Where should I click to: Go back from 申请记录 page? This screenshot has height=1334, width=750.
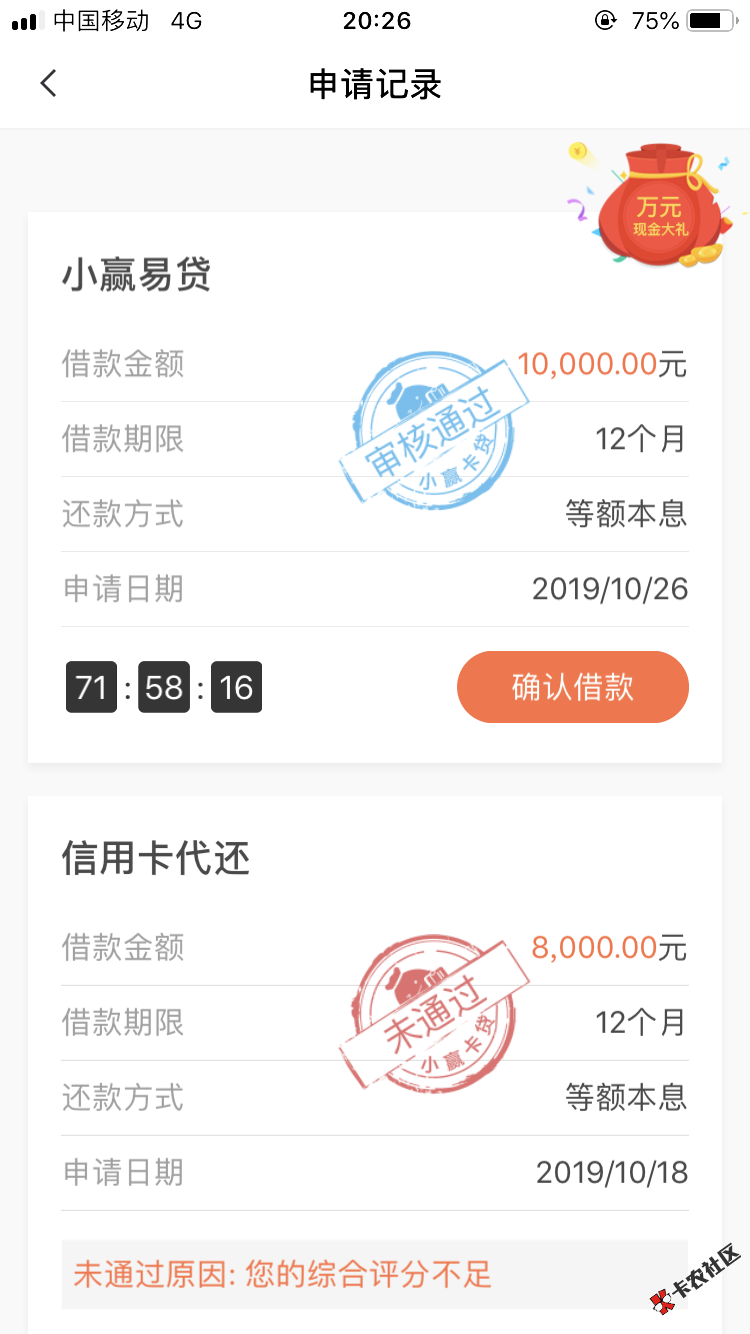(48, 84)
